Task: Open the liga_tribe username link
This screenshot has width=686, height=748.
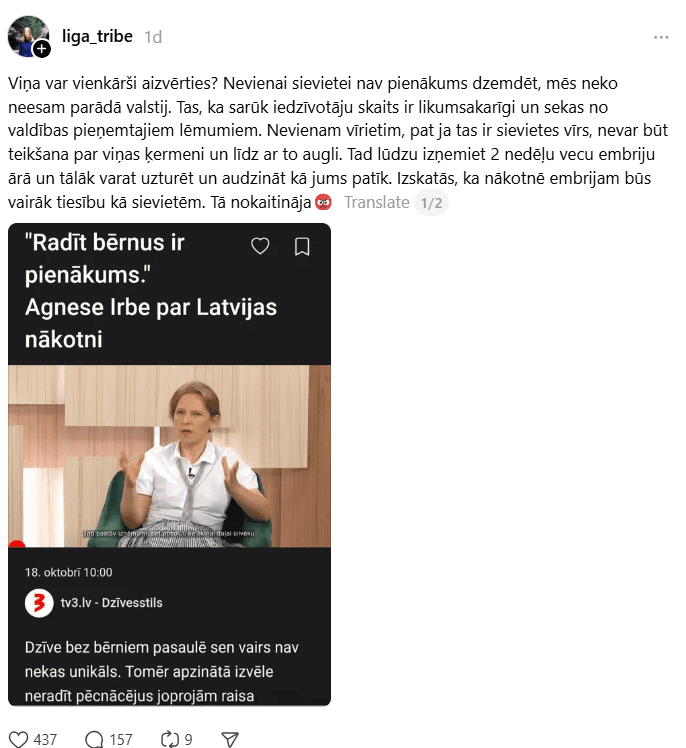Action: click(x=97, y=36)
